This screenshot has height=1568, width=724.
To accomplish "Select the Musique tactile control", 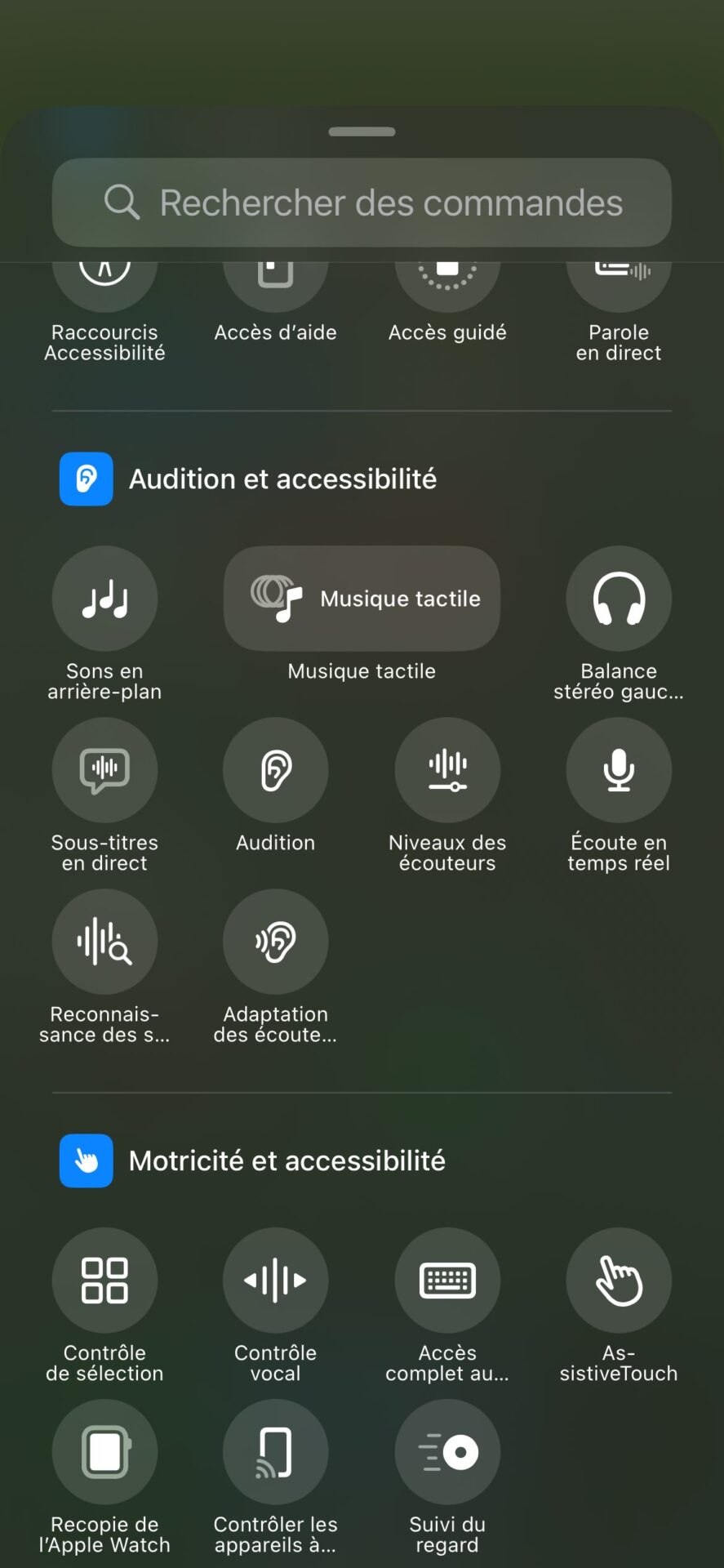I will coord(362,599).
